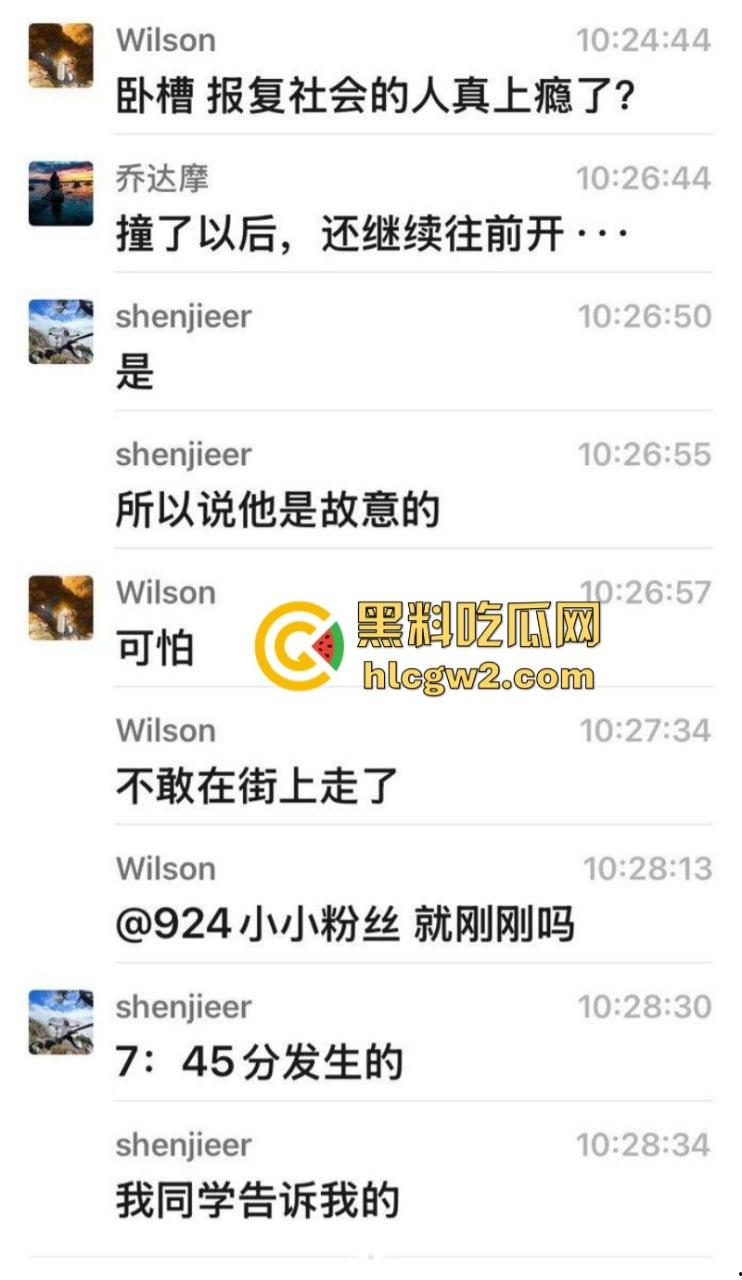Click the name shenjieer above 我同学告诉我的
This screenshot has height=1280, width=742.
coord(183,1145)
